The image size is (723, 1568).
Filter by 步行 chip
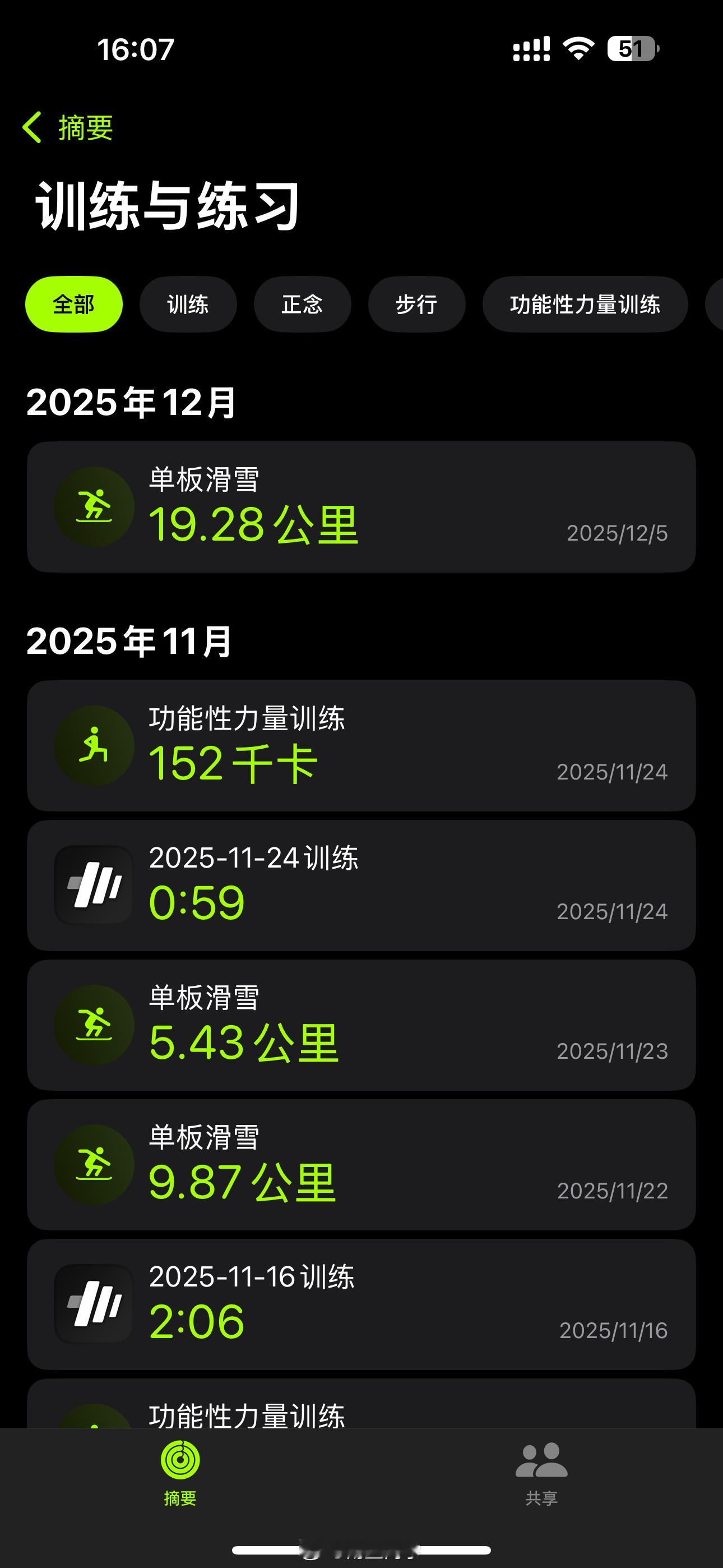coord(417,304)
